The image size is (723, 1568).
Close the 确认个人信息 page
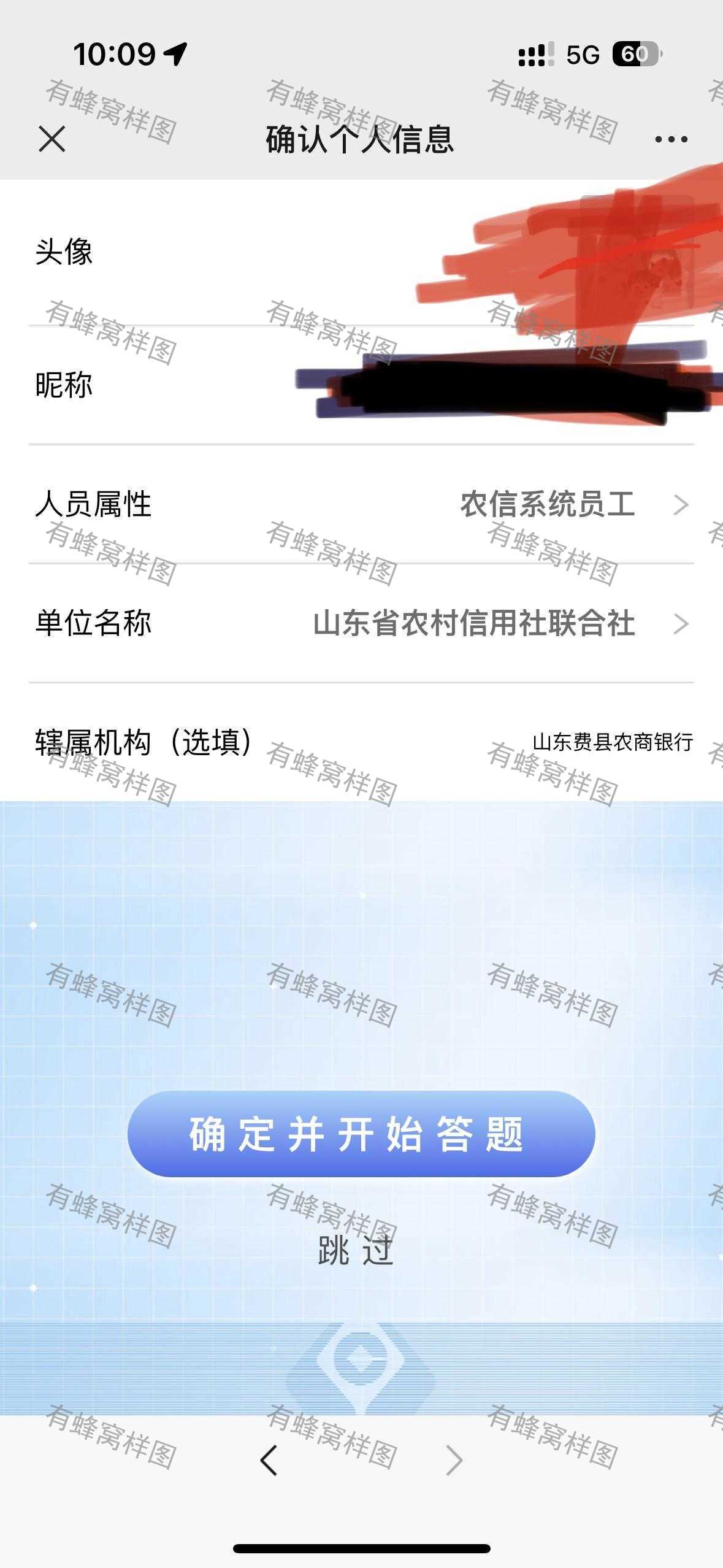point(52,139)
